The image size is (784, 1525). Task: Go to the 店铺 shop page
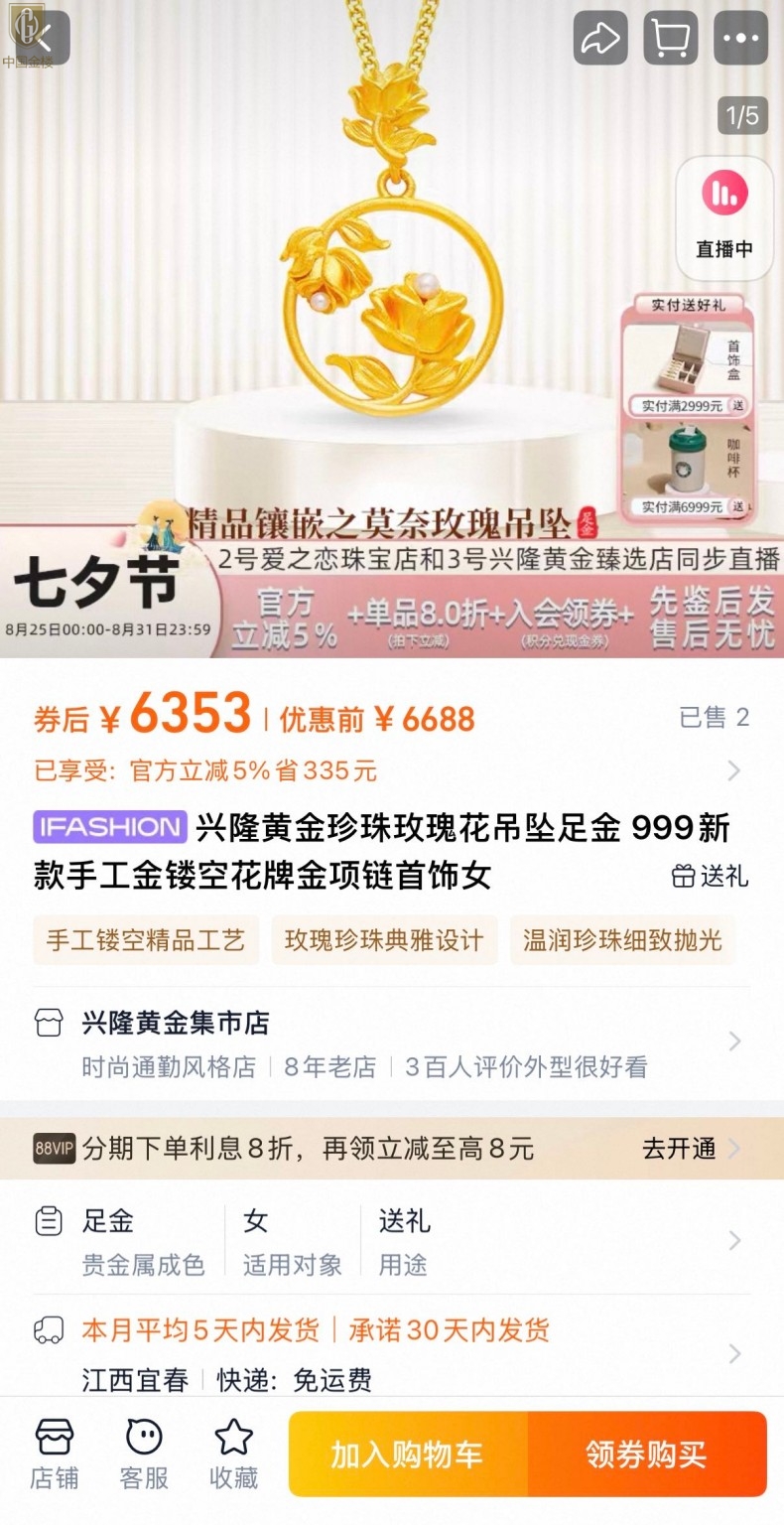[55, 1455]
